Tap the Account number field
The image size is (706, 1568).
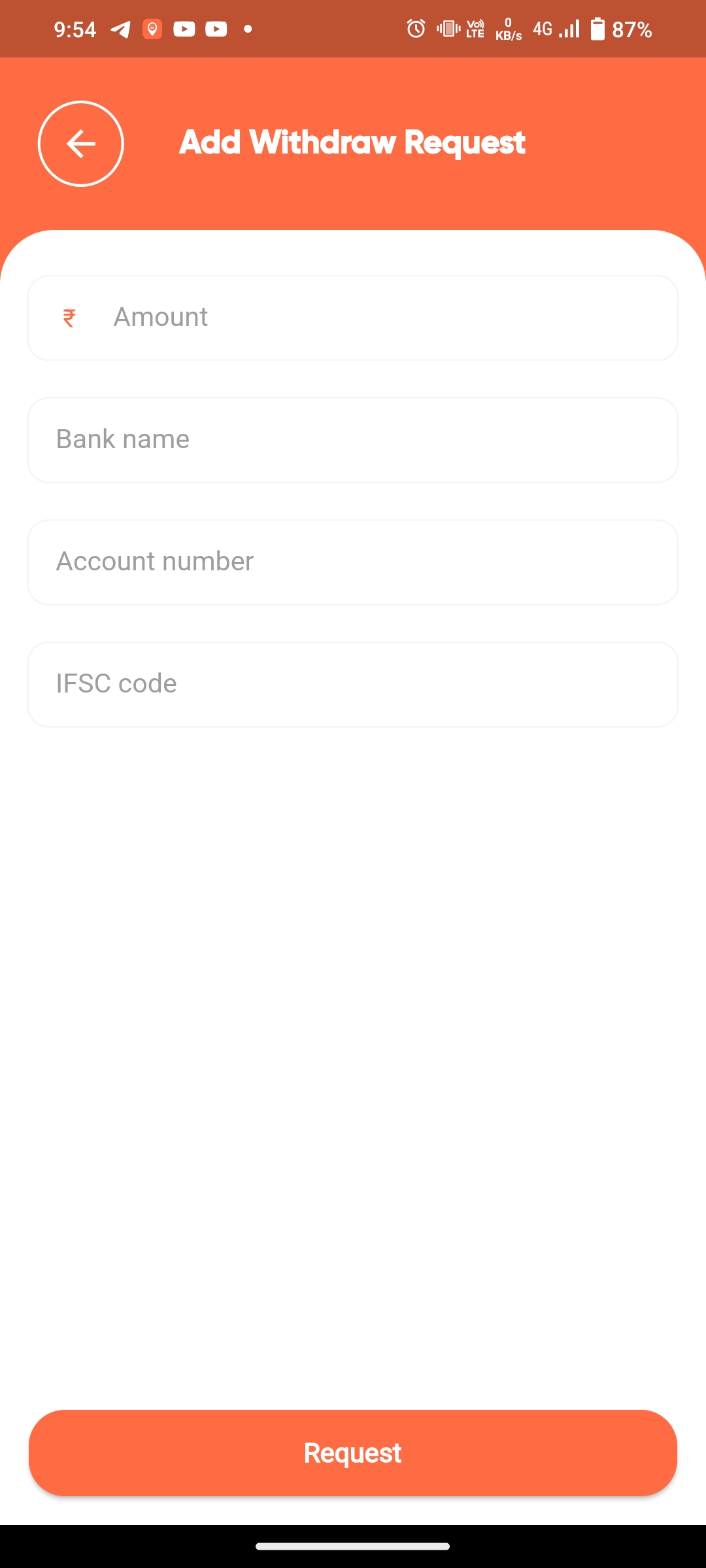click(x=353, y=562)
